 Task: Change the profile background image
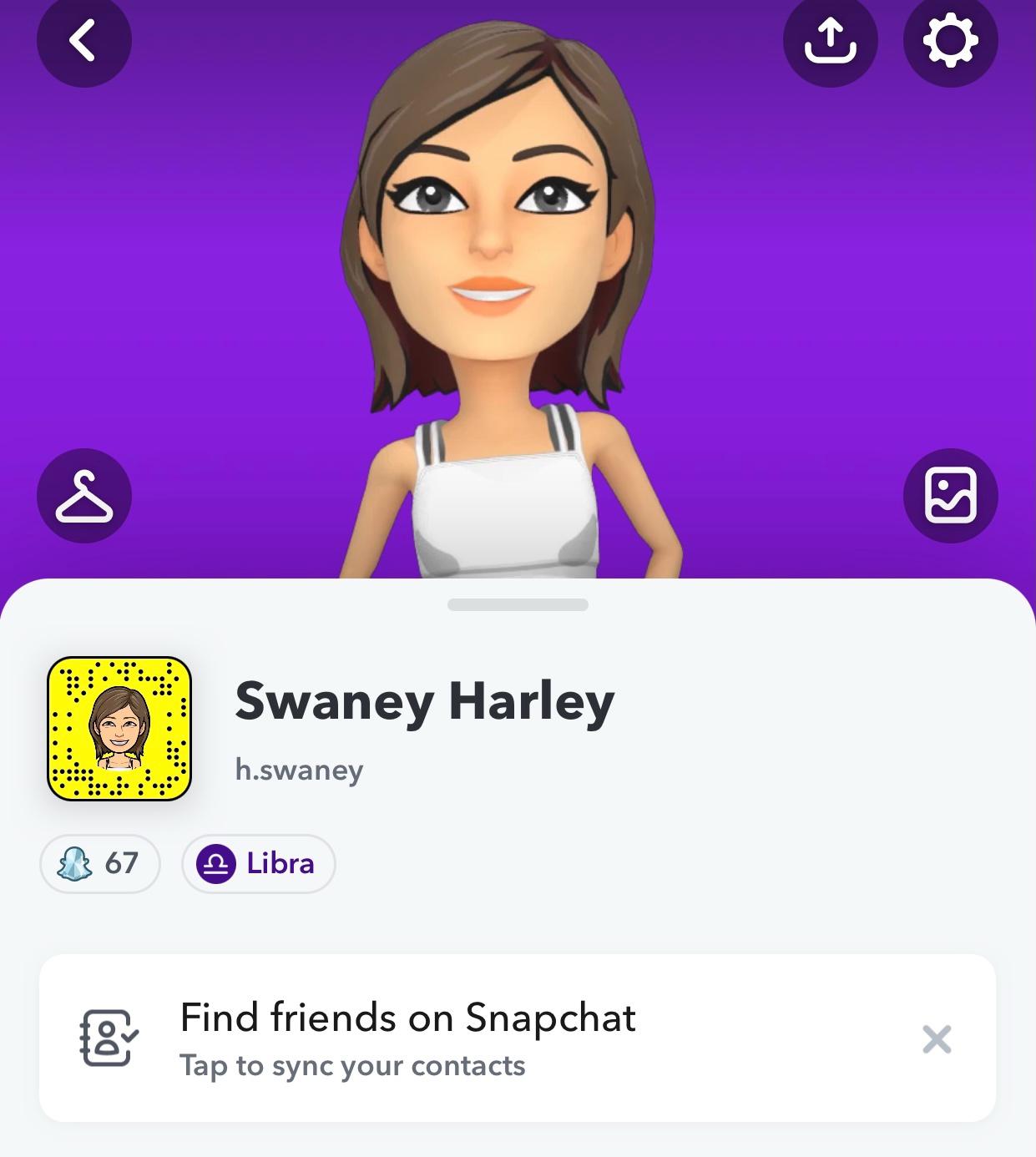[950, 496]
